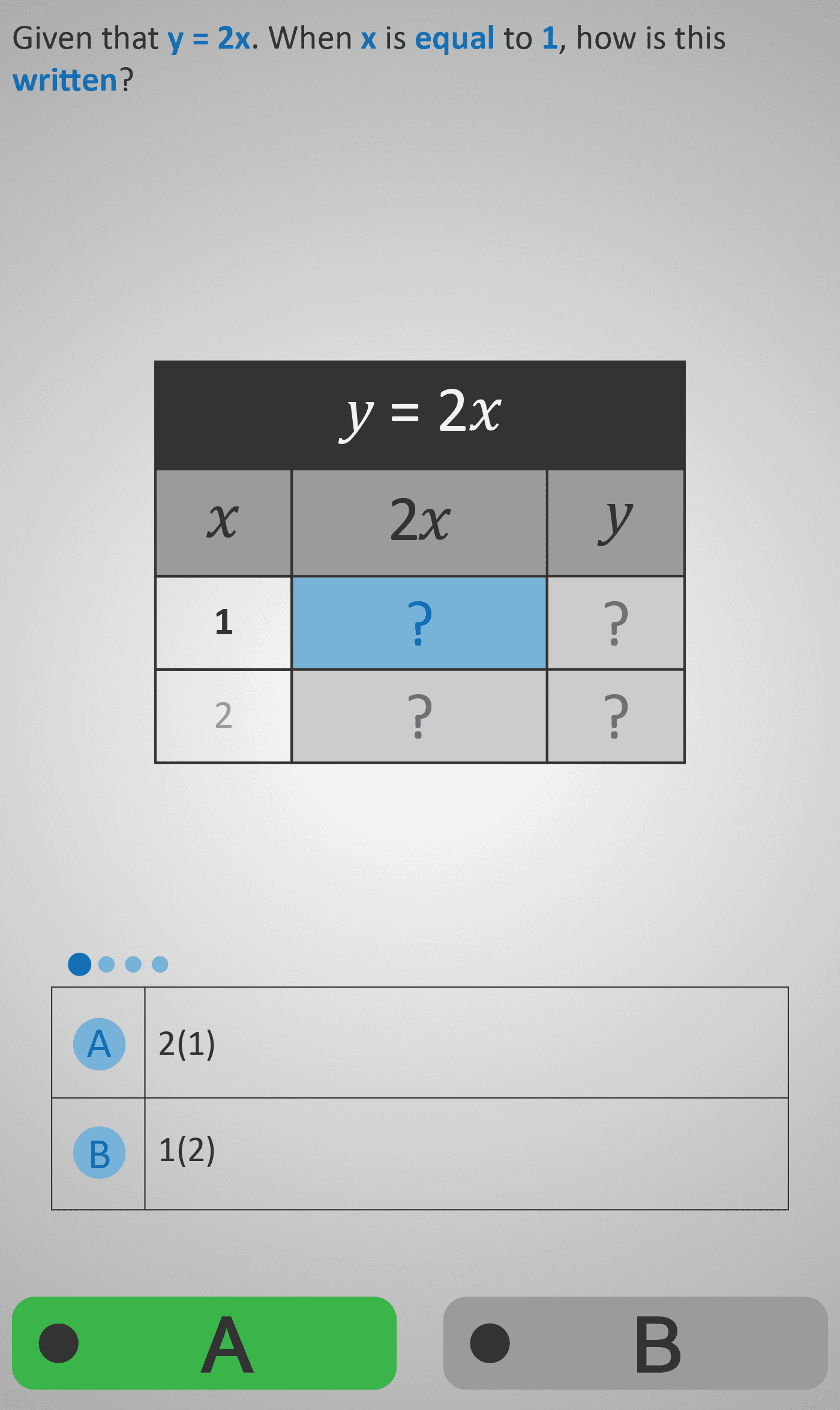
Task: Click the x column heading
Action: pyautogui.click(x=223, y=521)
